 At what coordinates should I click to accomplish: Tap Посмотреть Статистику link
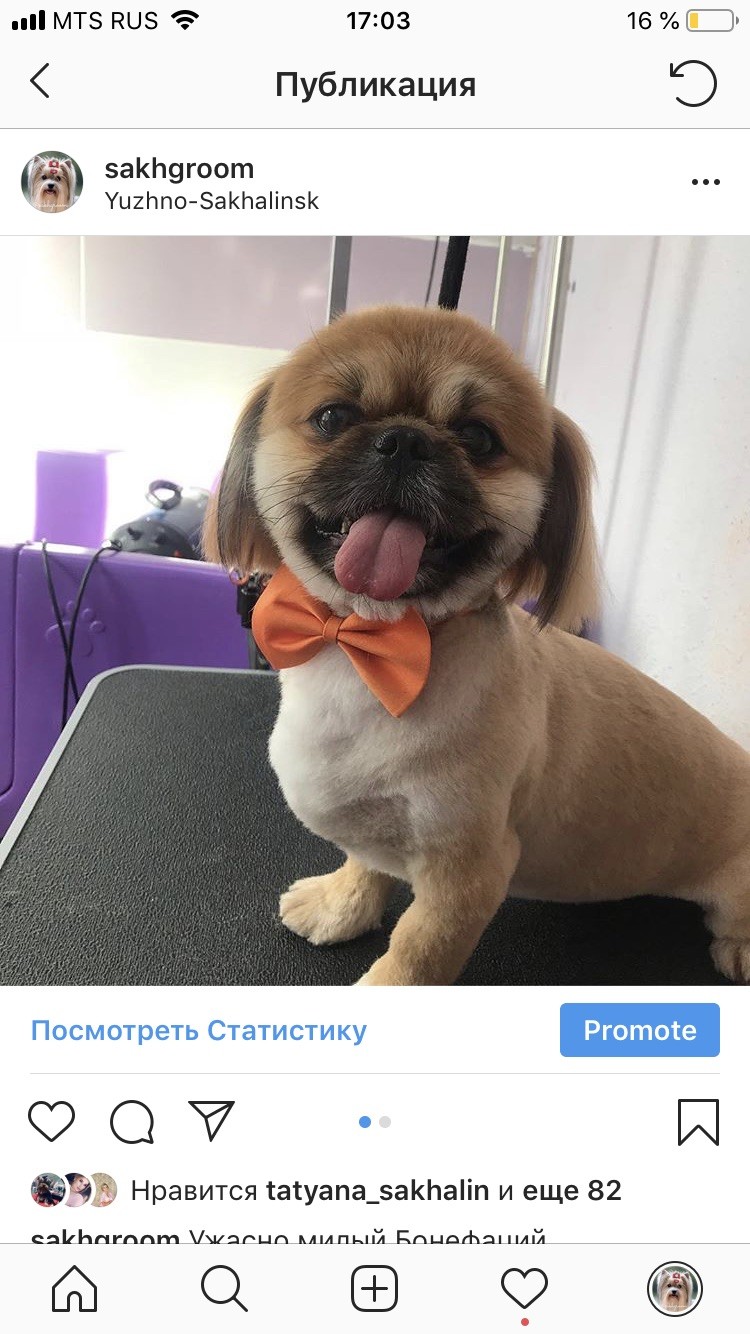[199, 1030]
